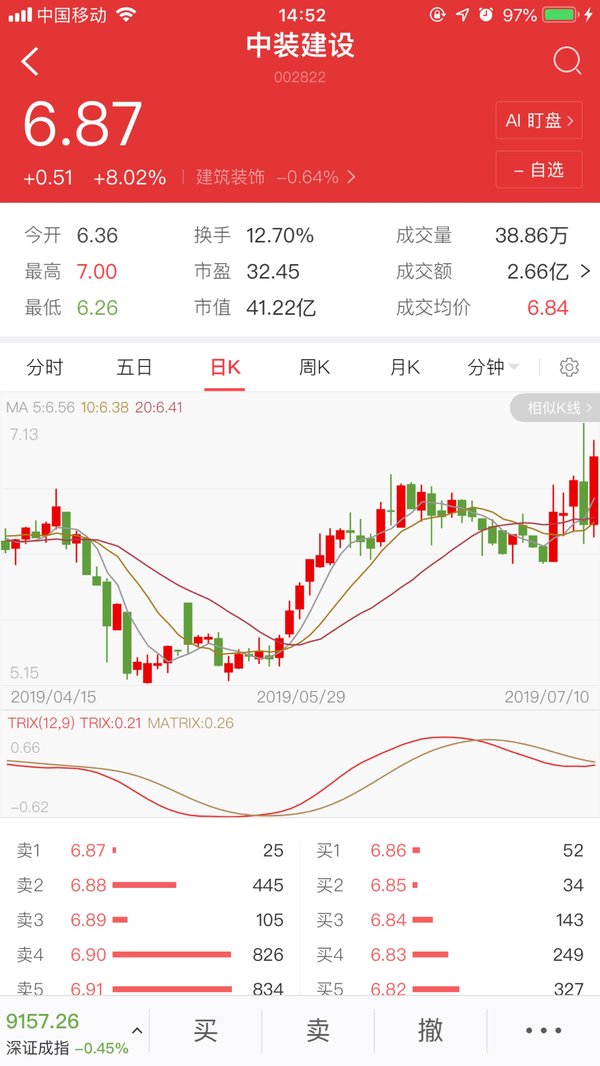
Task: Go back using the top-left arrow
Action: point(30,61)
